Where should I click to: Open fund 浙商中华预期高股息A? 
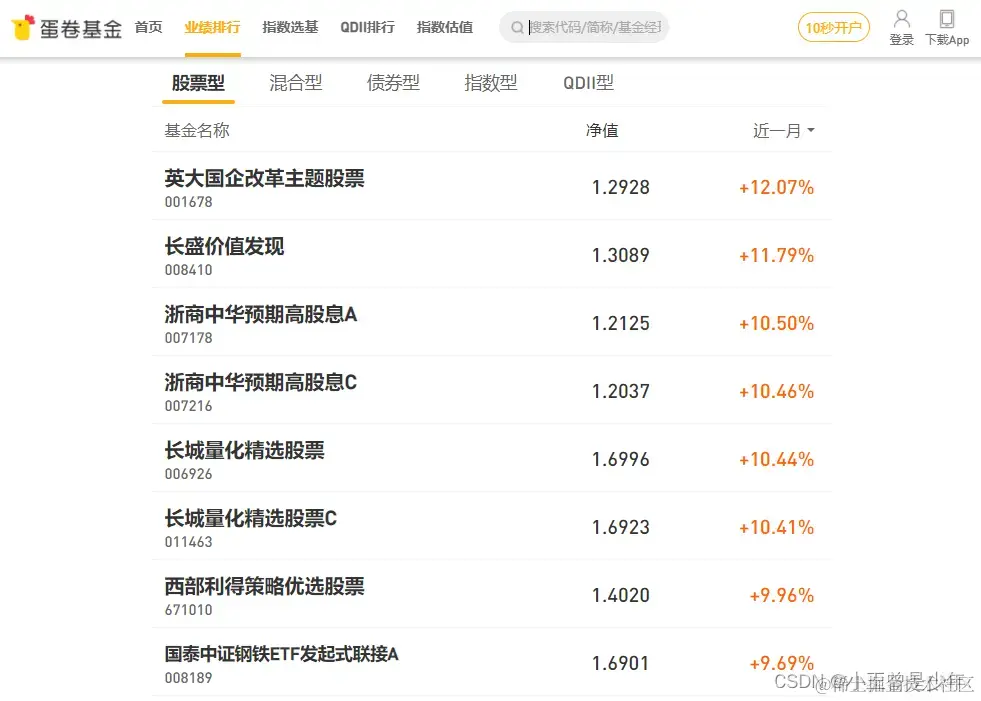tap(261, 314)
